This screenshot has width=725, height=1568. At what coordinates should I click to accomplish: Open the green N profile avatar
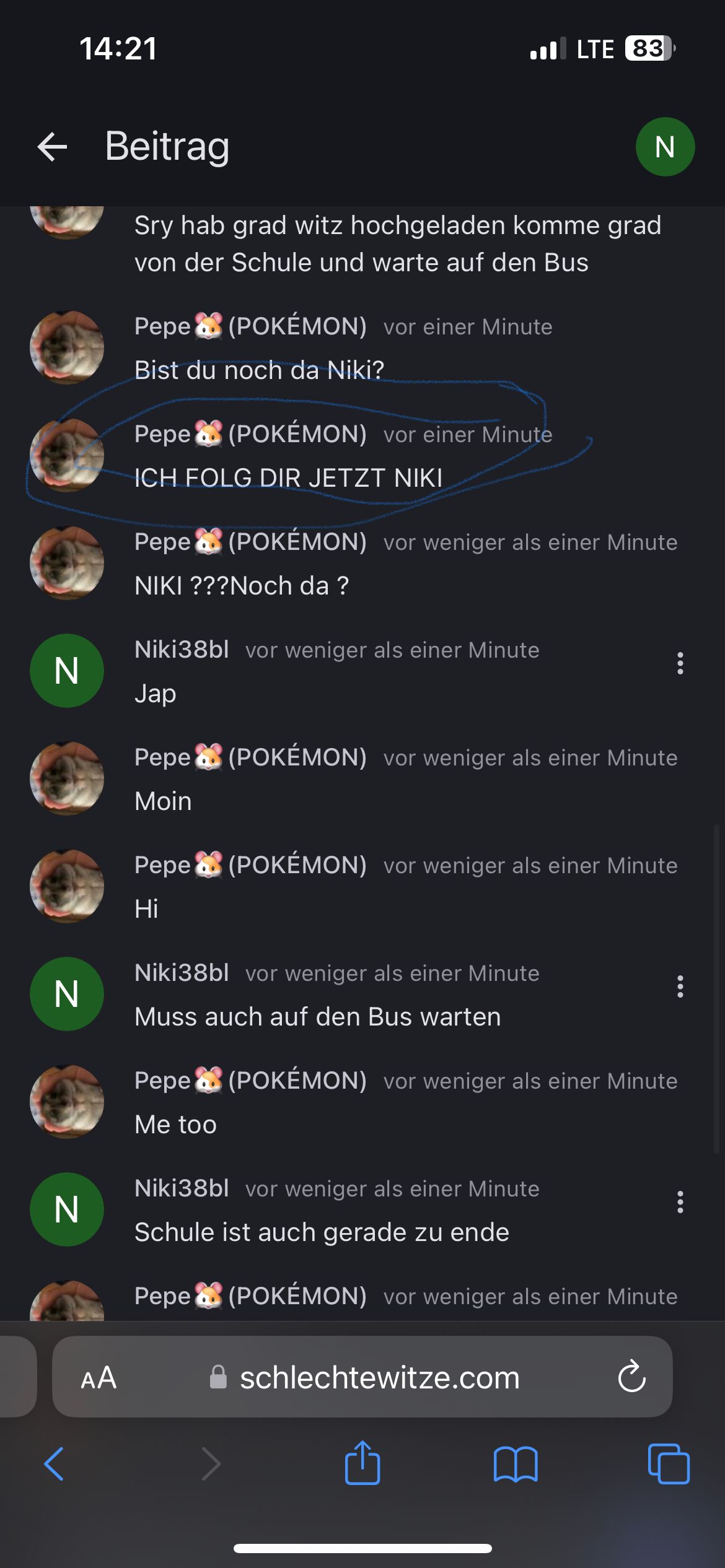coord(665,147)
